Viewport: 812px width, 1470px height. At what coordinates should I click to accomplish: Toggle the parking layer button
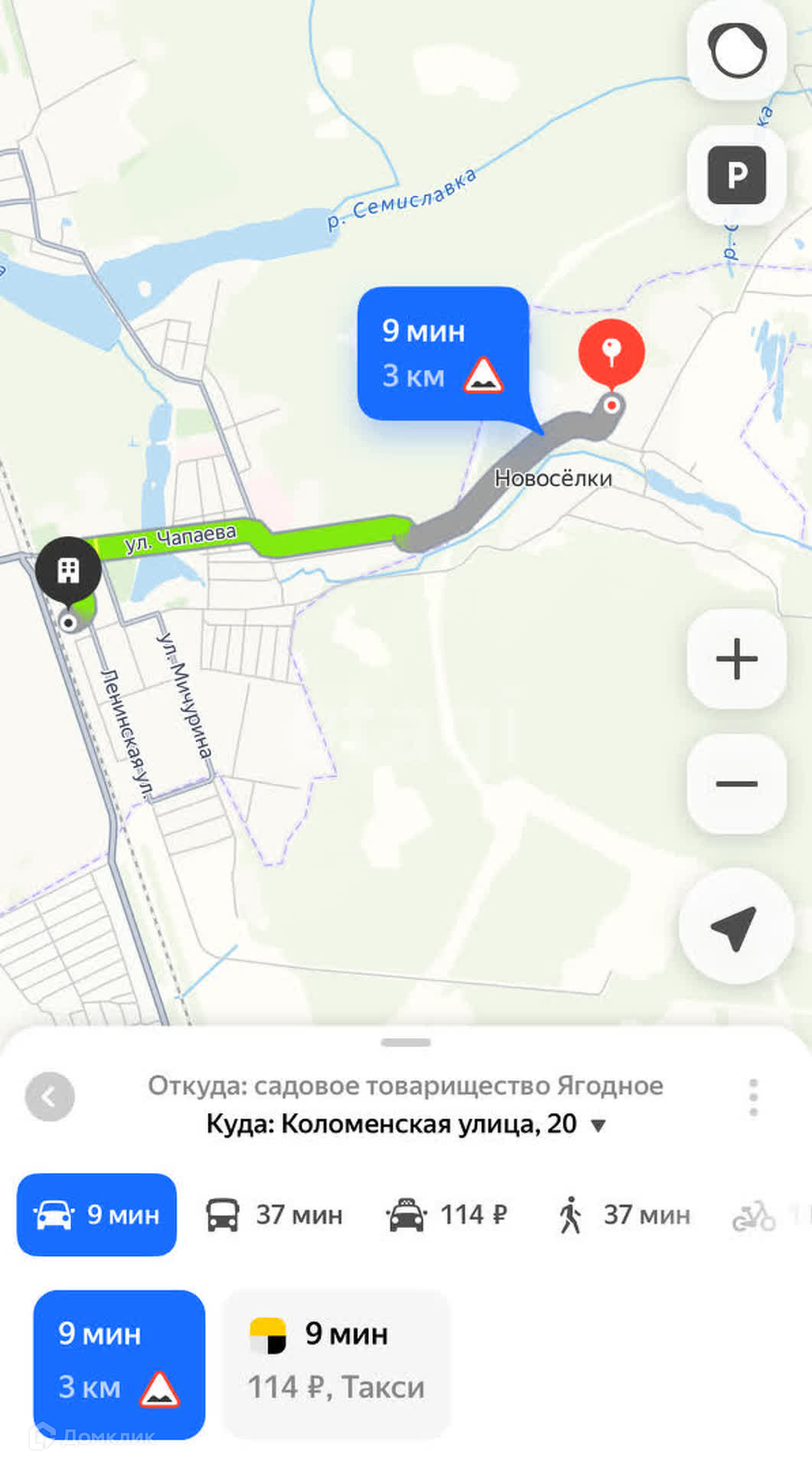[736, 175]
